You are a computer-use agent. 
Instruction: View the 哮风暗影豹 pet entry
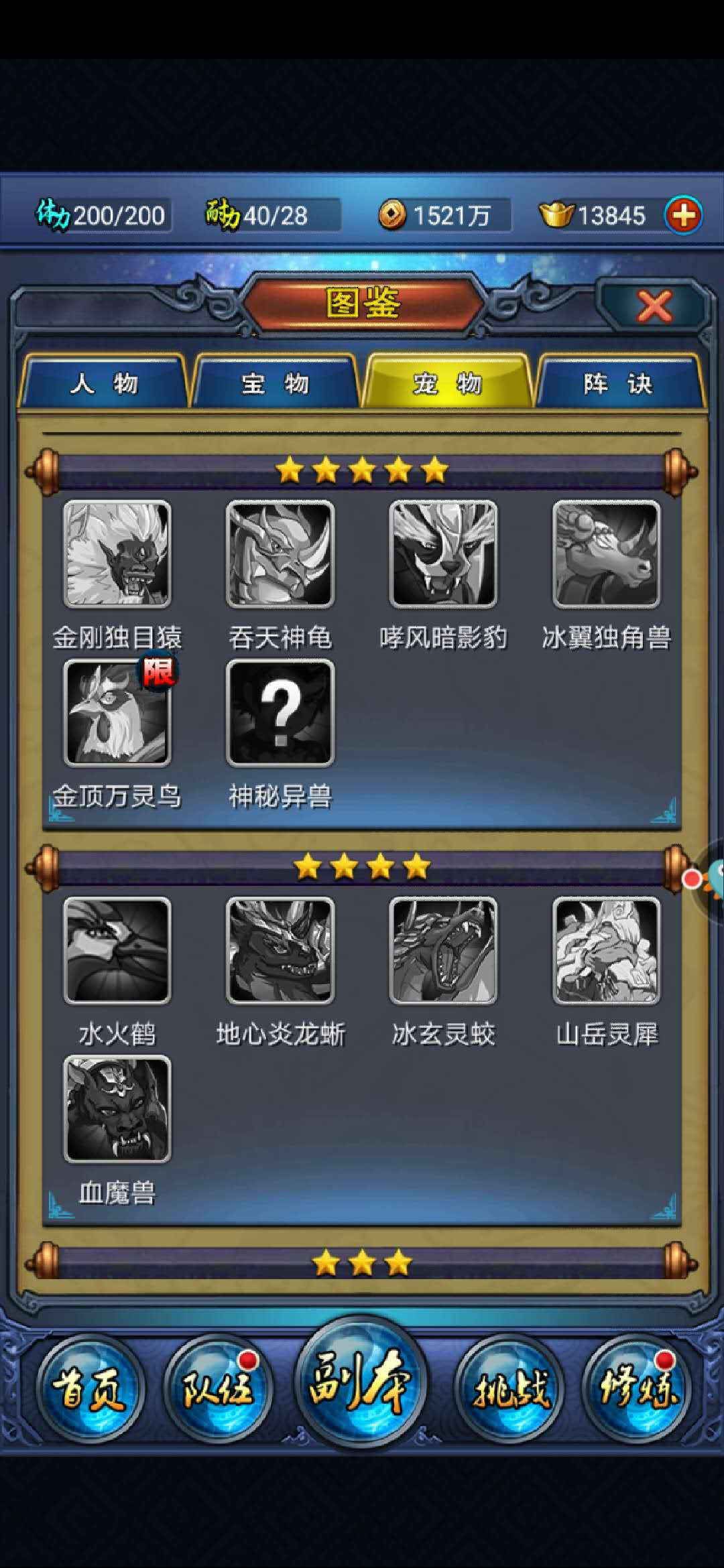(x=443, y=554)
